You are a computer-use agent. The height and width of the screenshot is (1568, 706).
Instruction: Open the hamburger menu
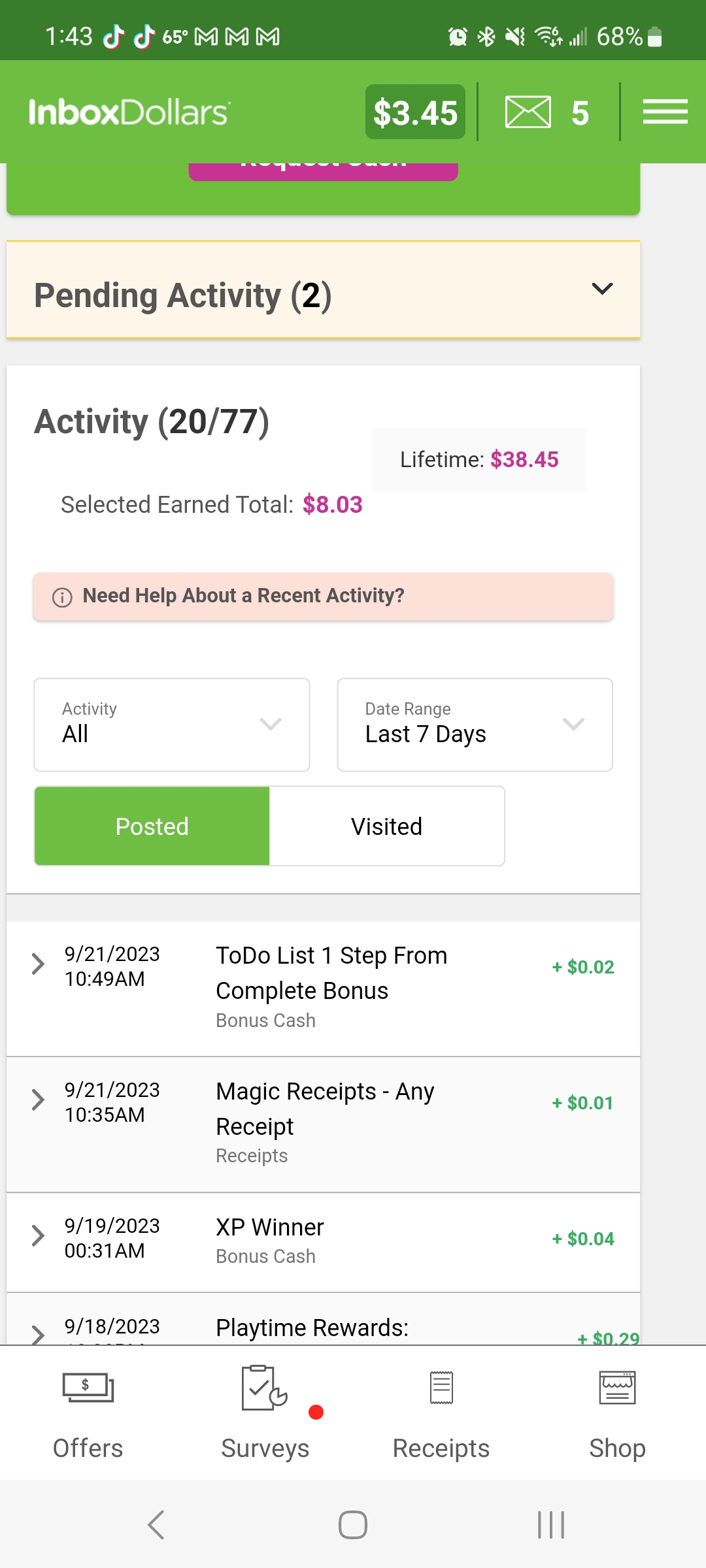click(x=665, y=111)
